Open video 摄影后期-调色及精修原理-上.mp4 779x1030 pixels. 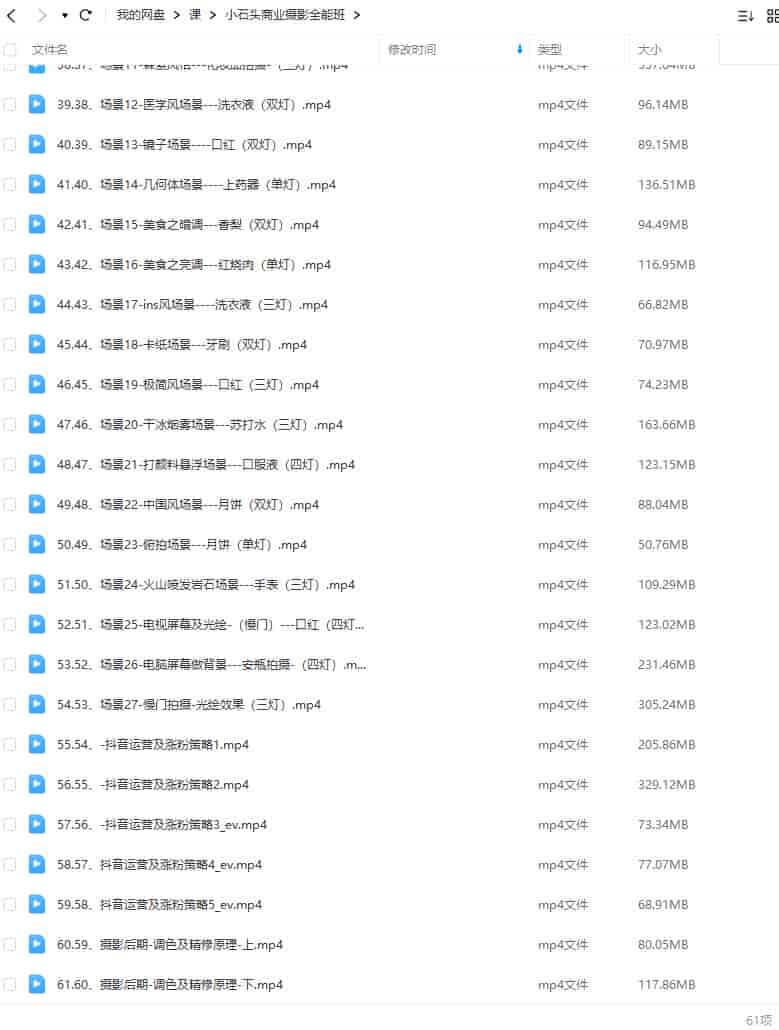pos(170,945)
